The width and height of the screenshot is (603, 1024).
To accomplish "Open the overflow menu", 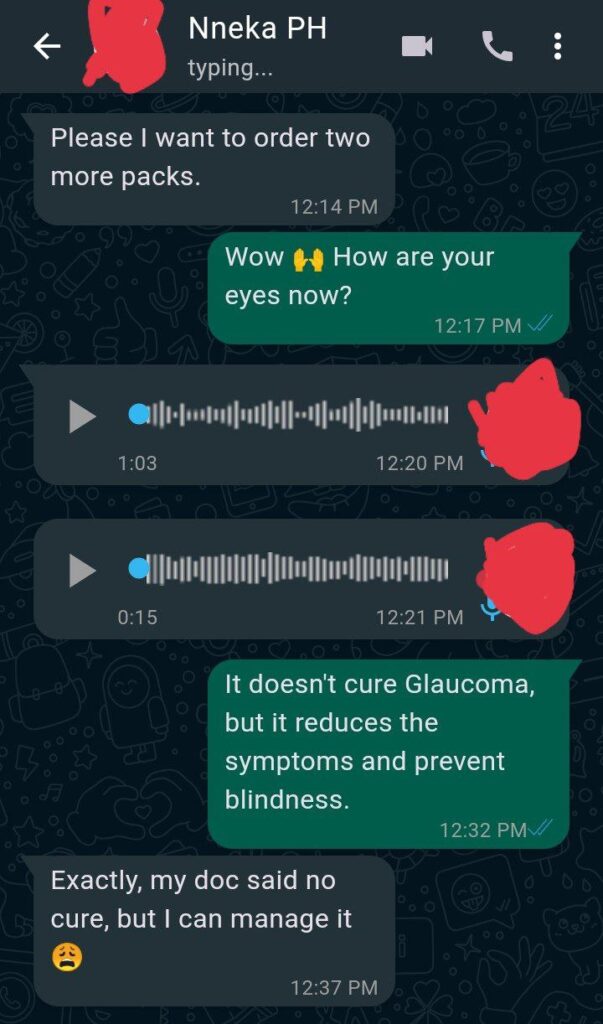I will tap(557, 46).
